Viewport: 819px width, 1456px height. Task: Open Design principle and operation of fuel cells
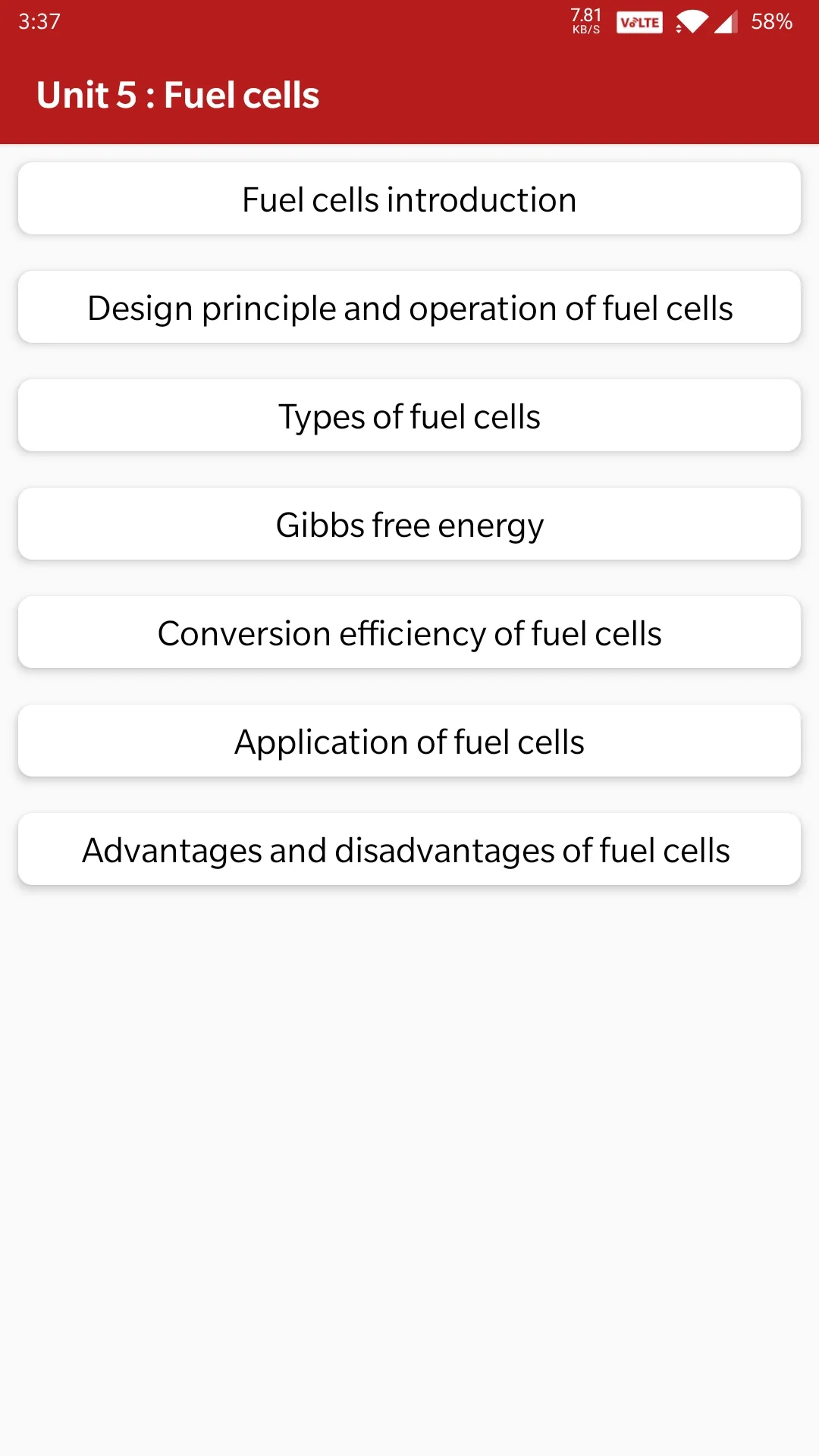pyautogui.click(x=409, y=307)
